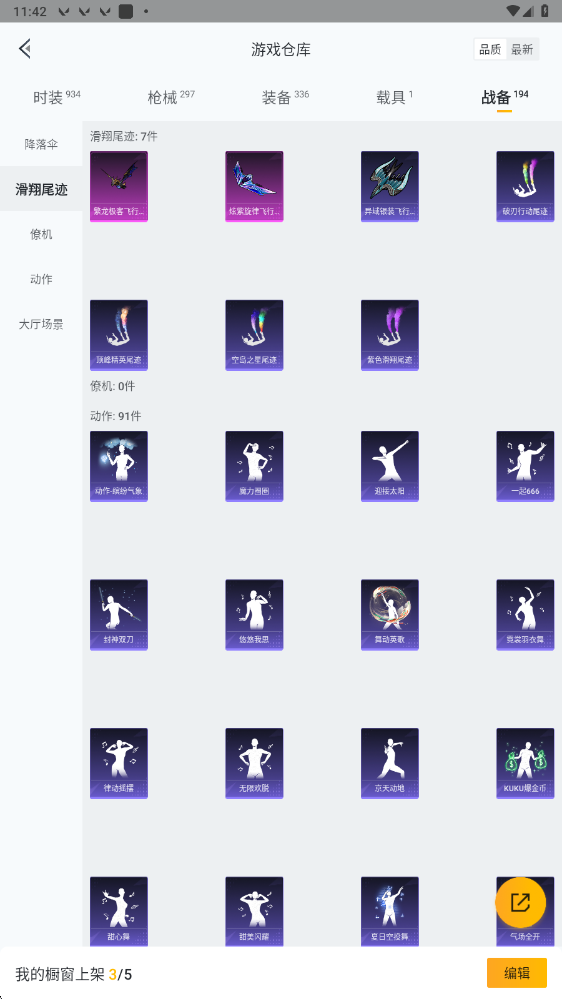Viewport: 562px width, 999px height.
Task: Select the 一起666 emote
Action: (525, 466)
